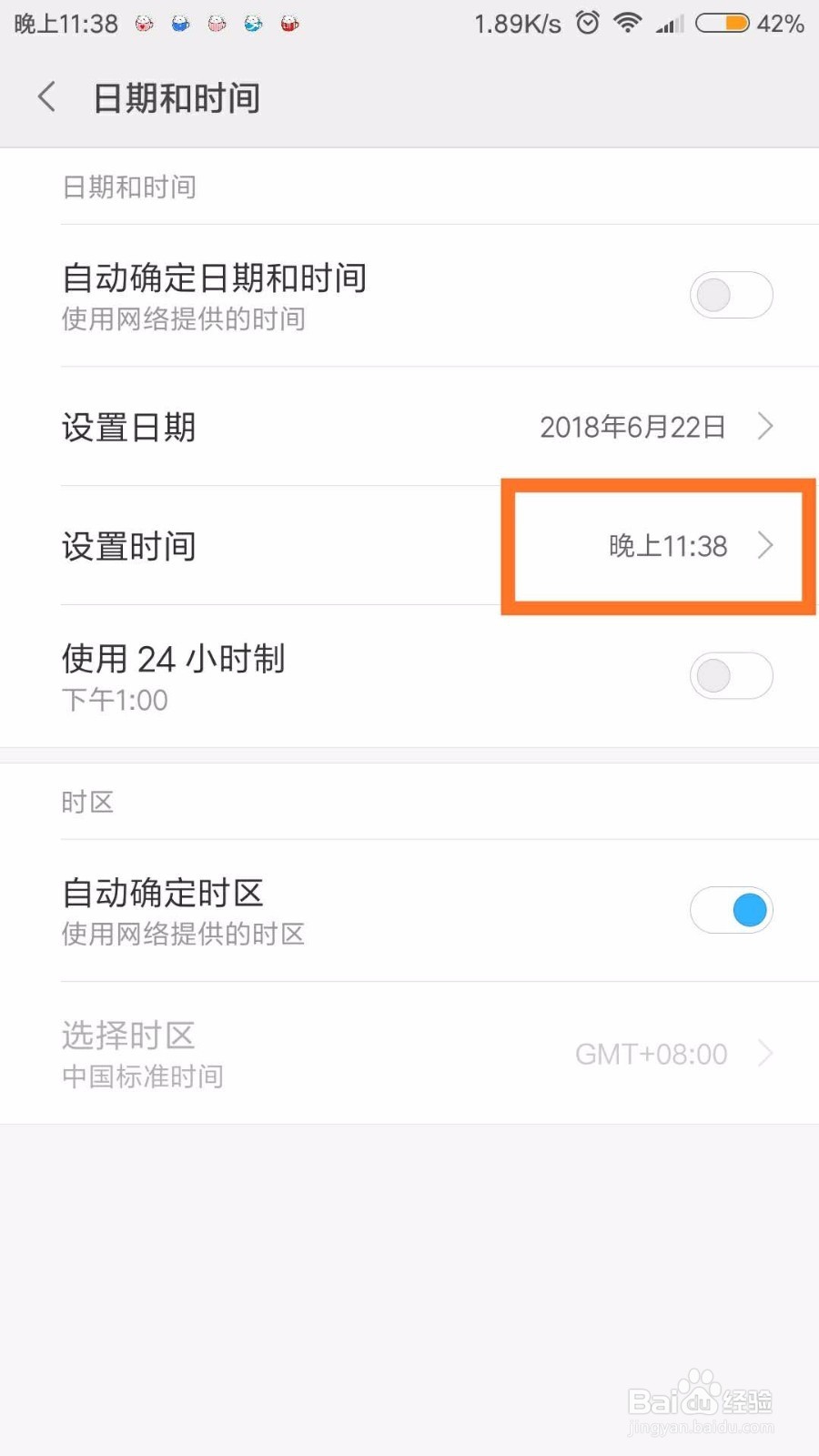Disable the 自动确定时区 toggle
Screen dimensions: 819x1456
point(732,910)
